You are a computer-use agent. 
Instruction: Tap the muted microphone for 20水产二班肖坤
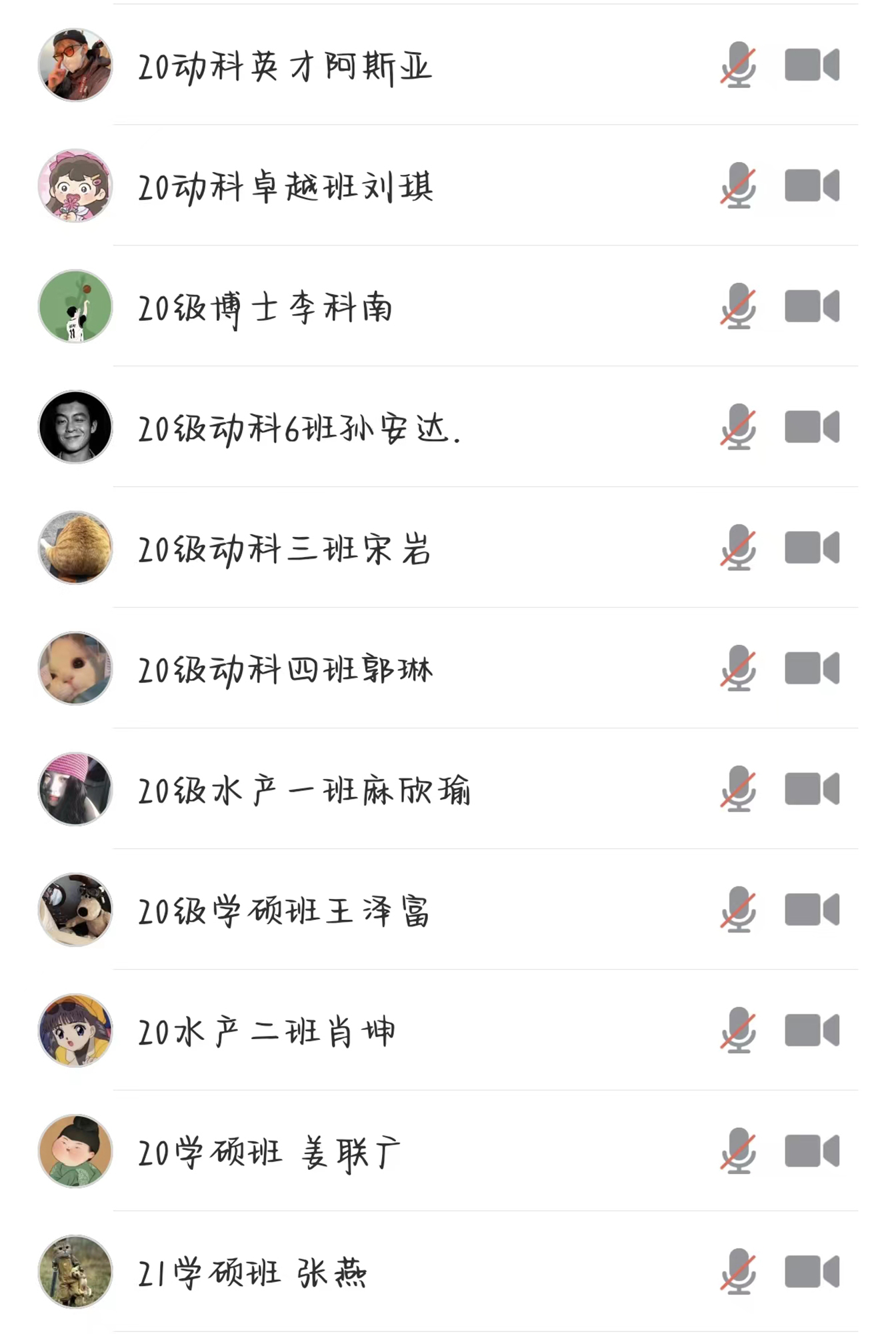pyautogui.click(x=738, y=1031)
